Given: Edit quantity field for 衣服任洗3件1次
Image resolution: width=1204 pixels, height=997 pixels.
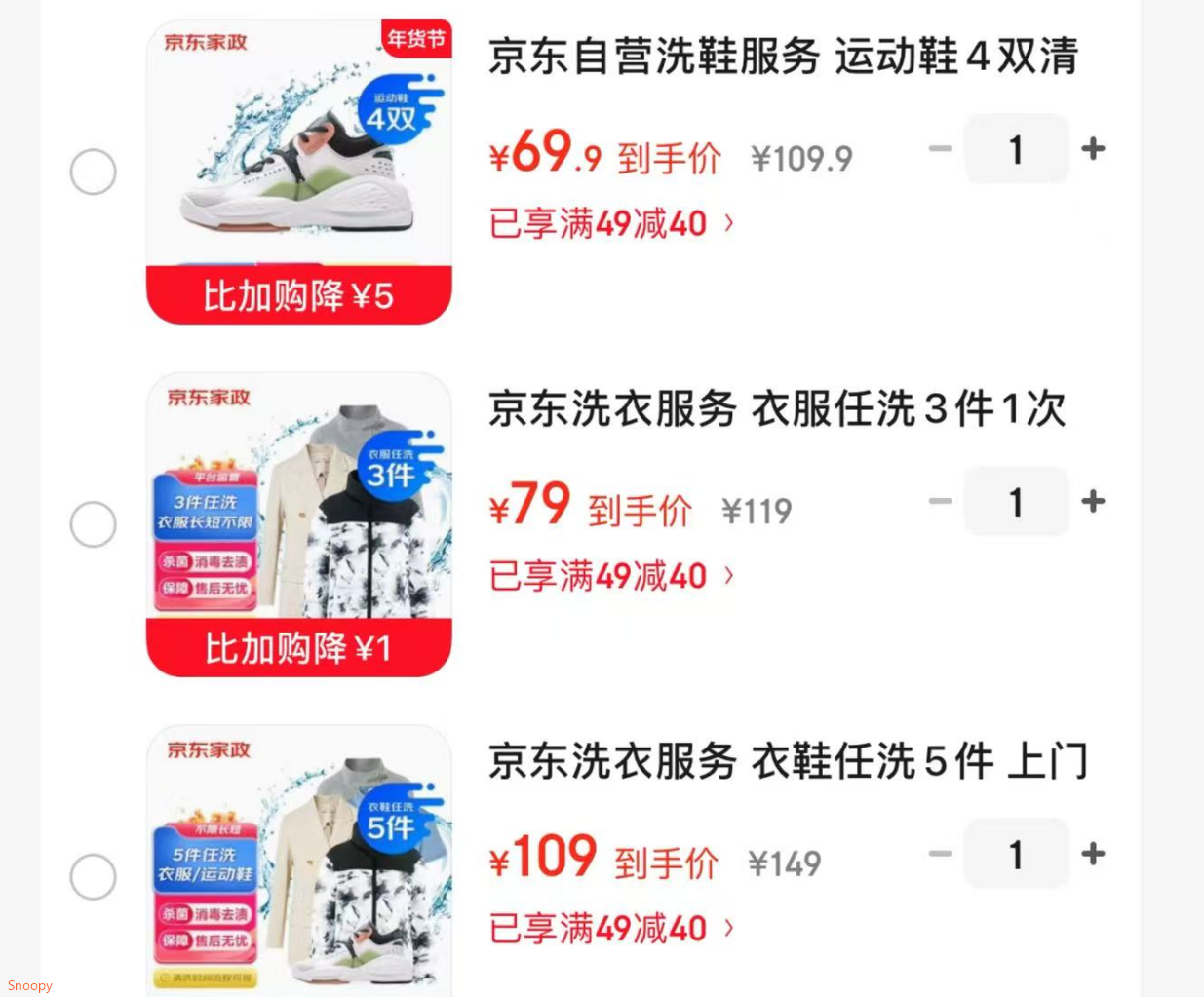Looking at the screenshot, I should pos(1016,502).
